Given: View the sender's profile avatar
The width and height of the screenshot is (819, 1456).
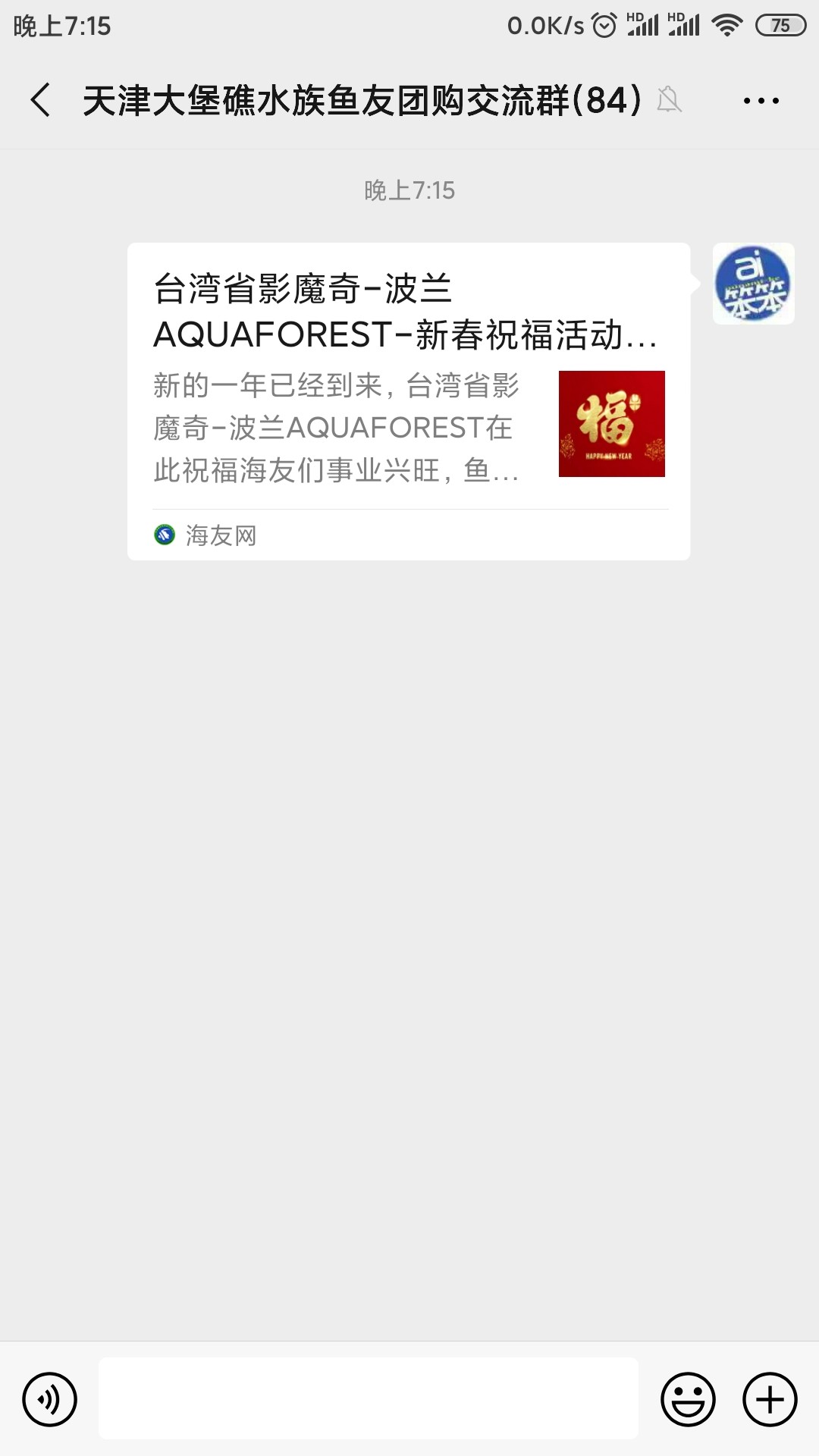Looking at the screenshot, I should (753, 284).
